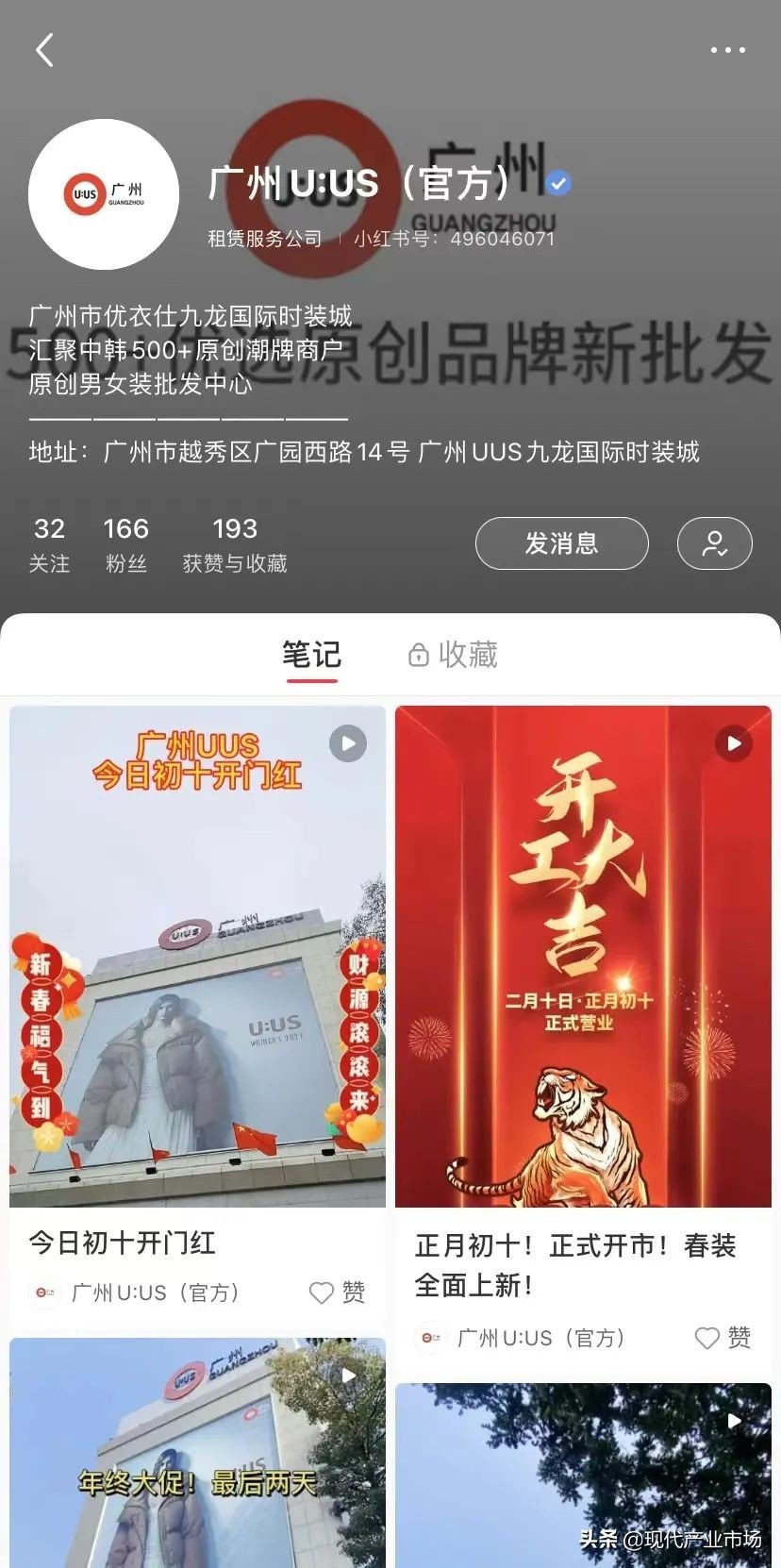View the 关注 following list
The image size is (781, 1568).
(49, 545)
